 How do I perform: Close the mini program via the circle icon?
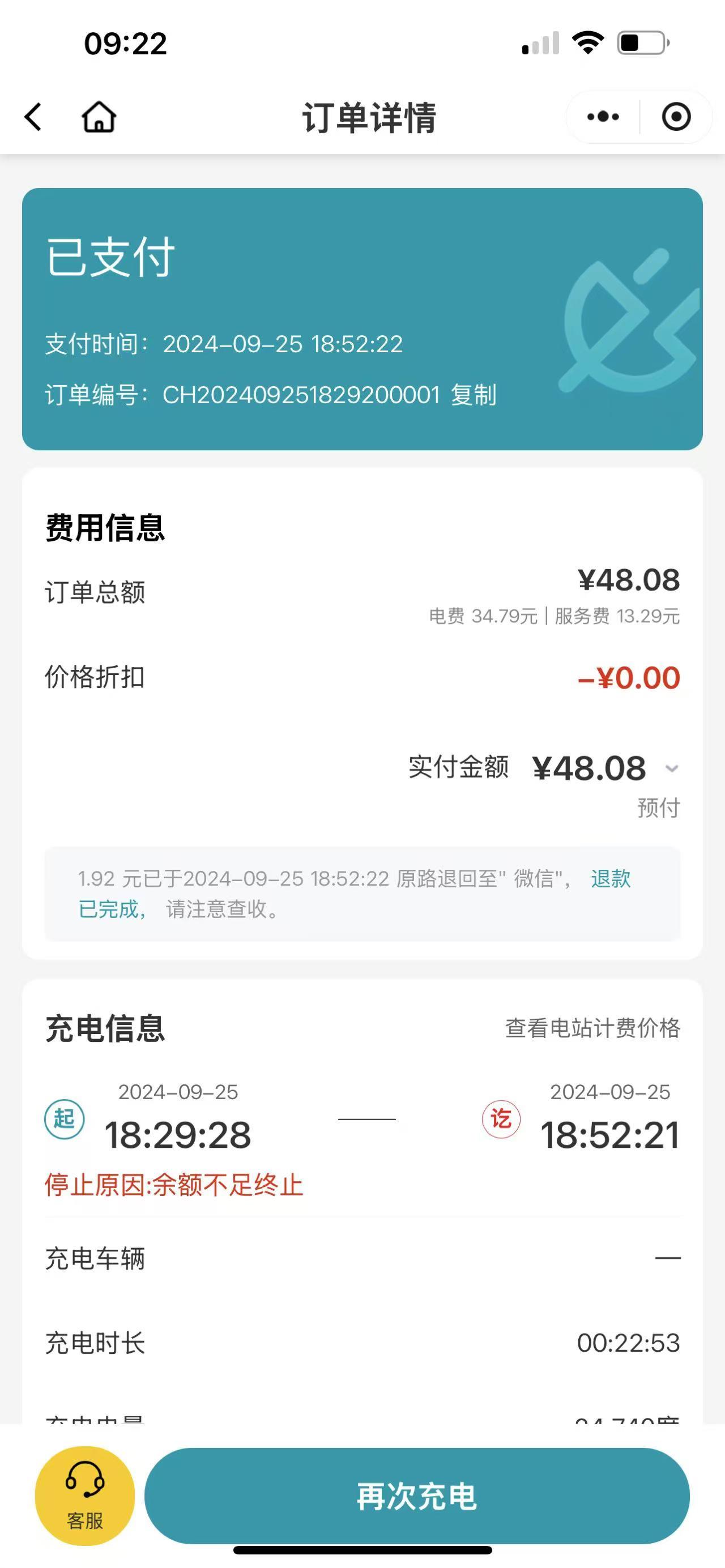coord(676,117)
